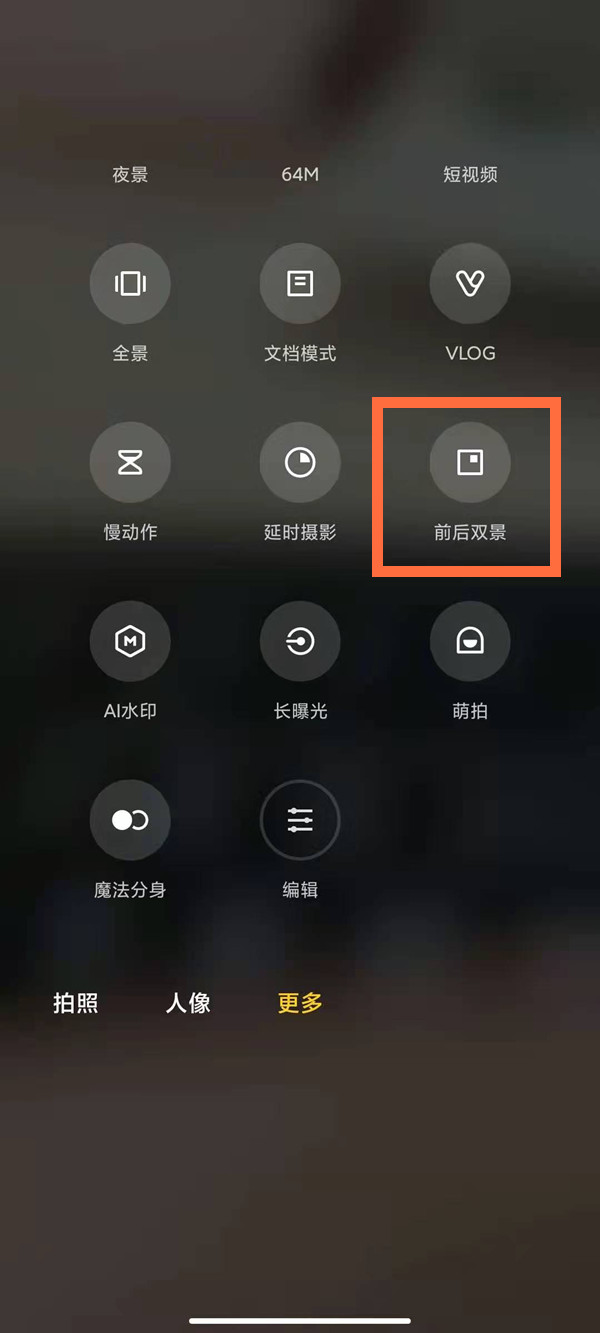The width and height of the screenshot is (600, 1333).
Task: Select 慢动作 slow motion mode
Action: pyautogui.click(x=130, y=463)
